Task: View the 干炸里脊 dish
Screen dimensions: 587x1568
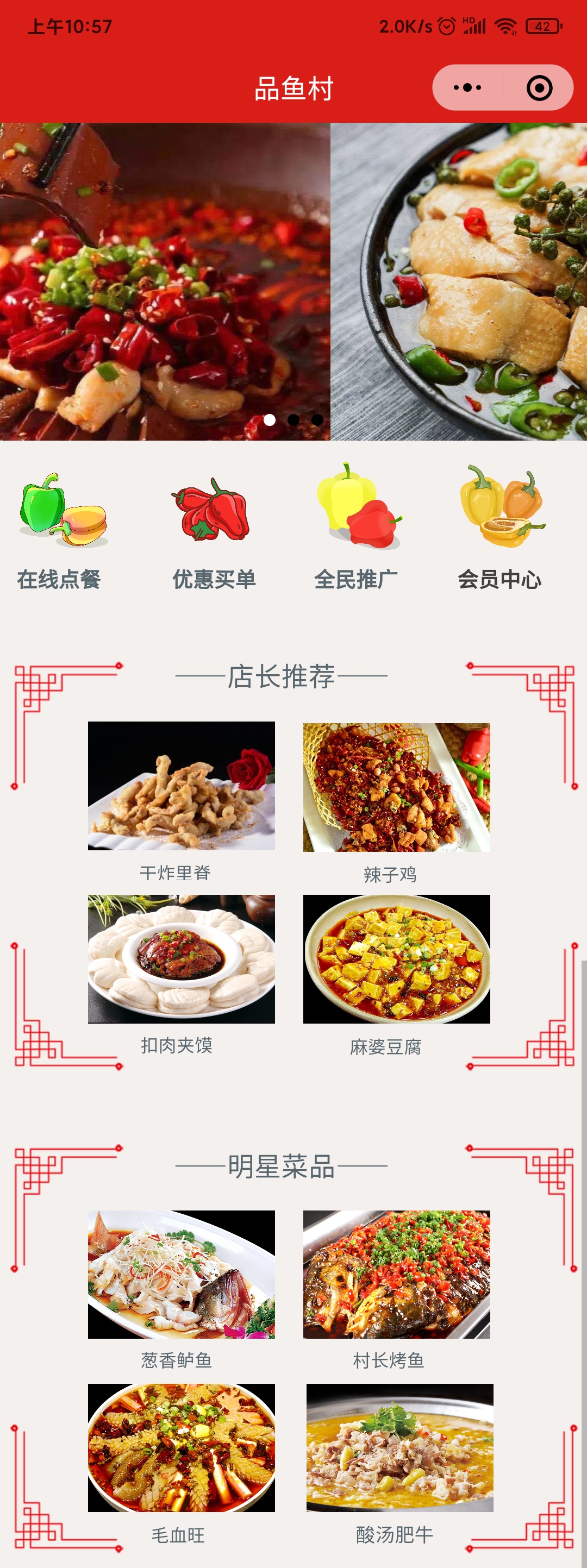Action: [x=181, y=785]
